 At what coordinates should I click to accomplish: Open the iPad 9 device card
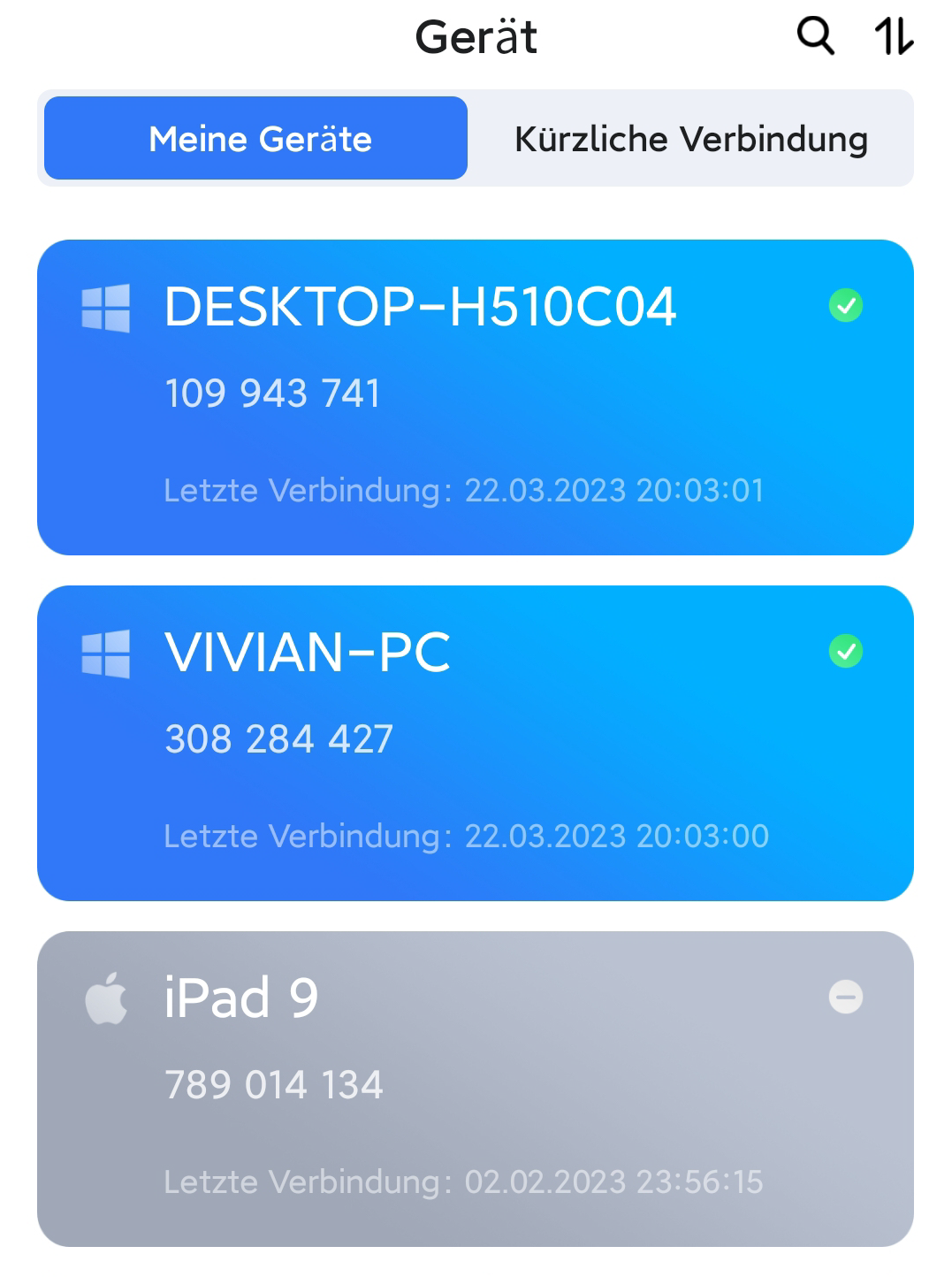coord(475,1089)
